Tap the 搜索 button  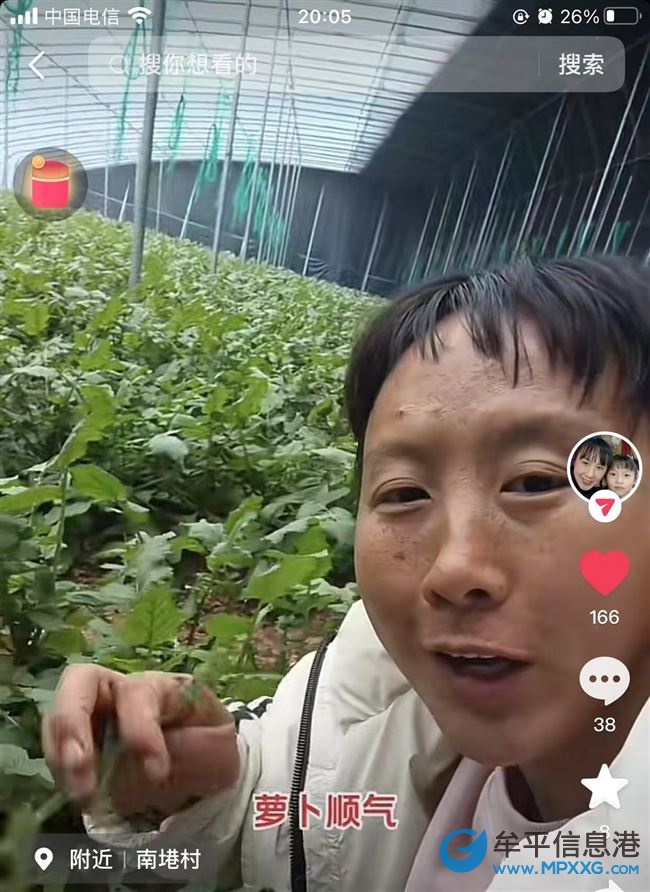click(x=581, y=65)
